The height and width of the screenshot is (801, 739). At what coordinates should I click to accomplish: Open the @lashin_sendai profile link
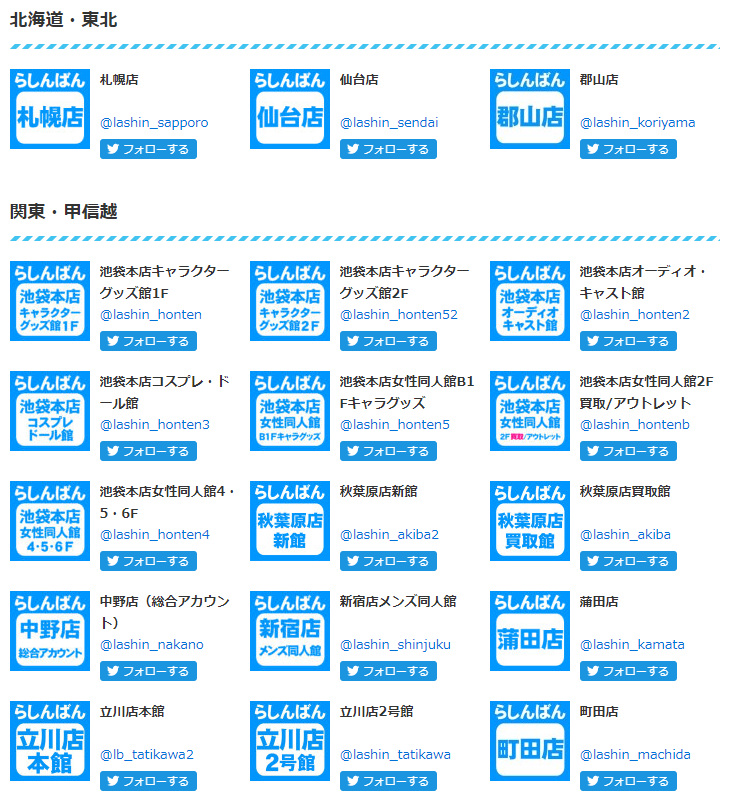(389, 123)
